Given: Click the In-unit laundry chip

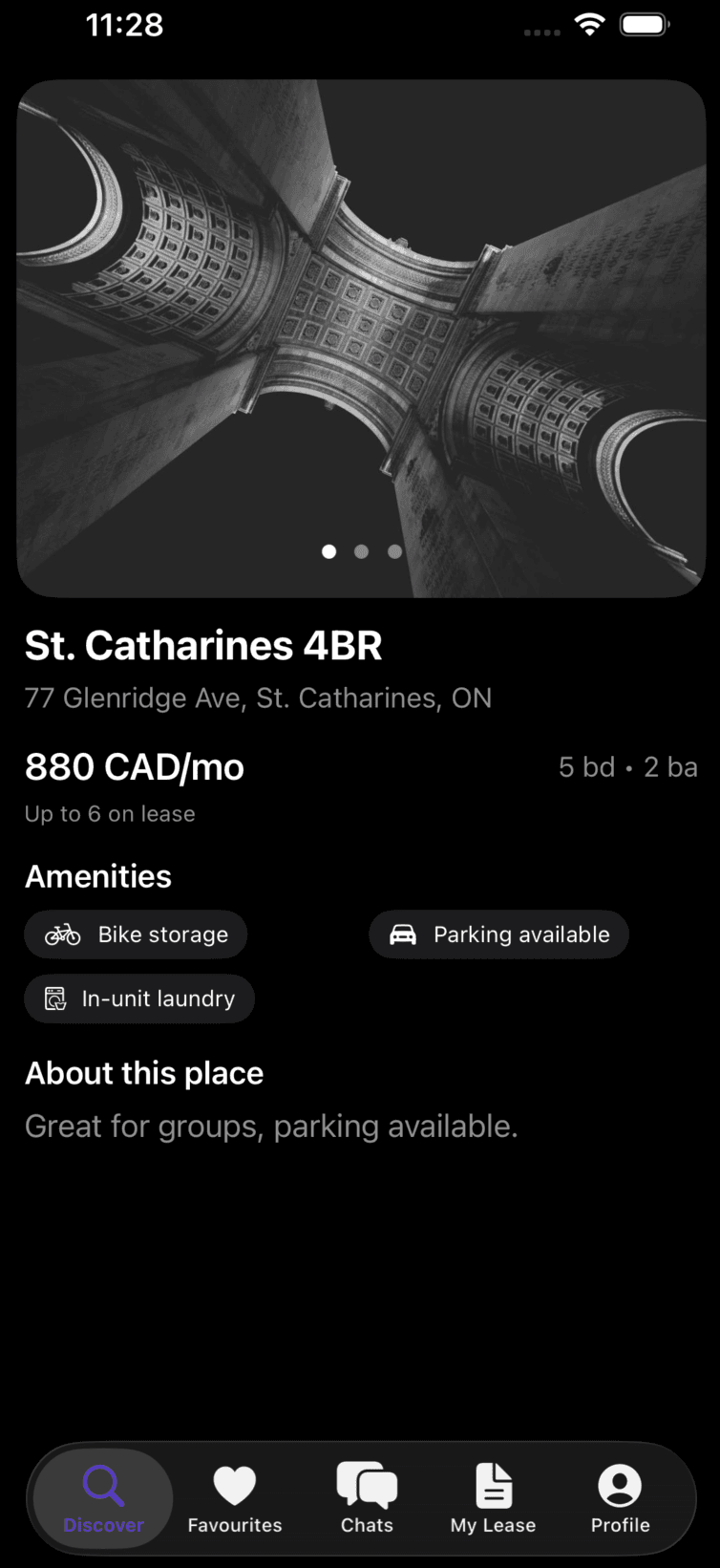Looking at the screenshot, I should 138,999.
